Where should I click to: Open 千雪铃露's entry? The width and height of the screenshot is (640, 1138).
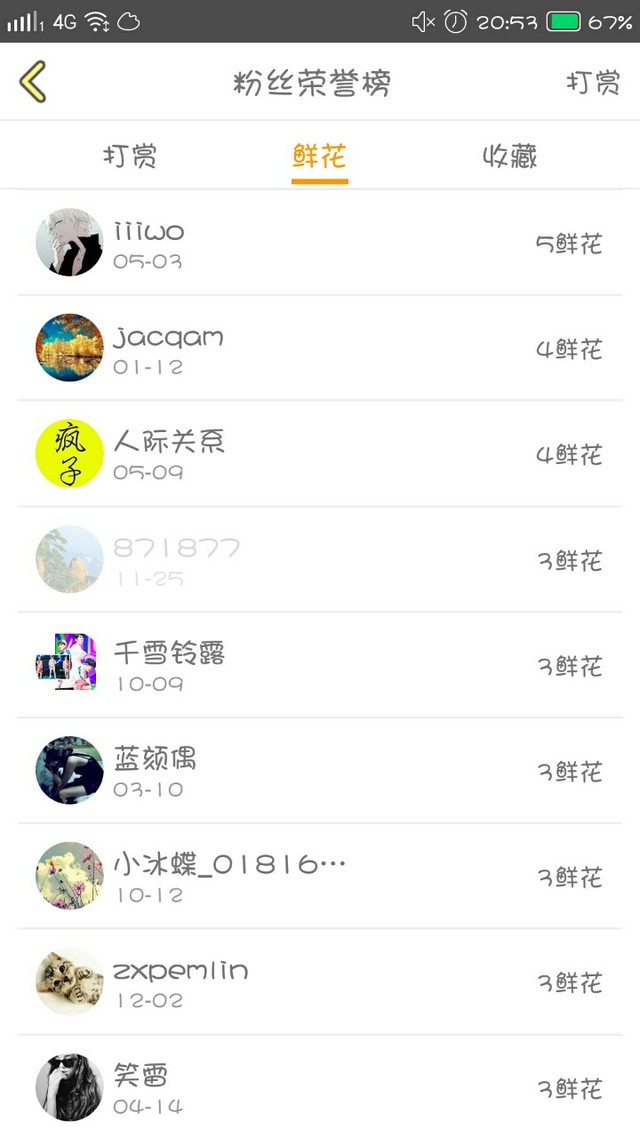[x=320, y=665]
